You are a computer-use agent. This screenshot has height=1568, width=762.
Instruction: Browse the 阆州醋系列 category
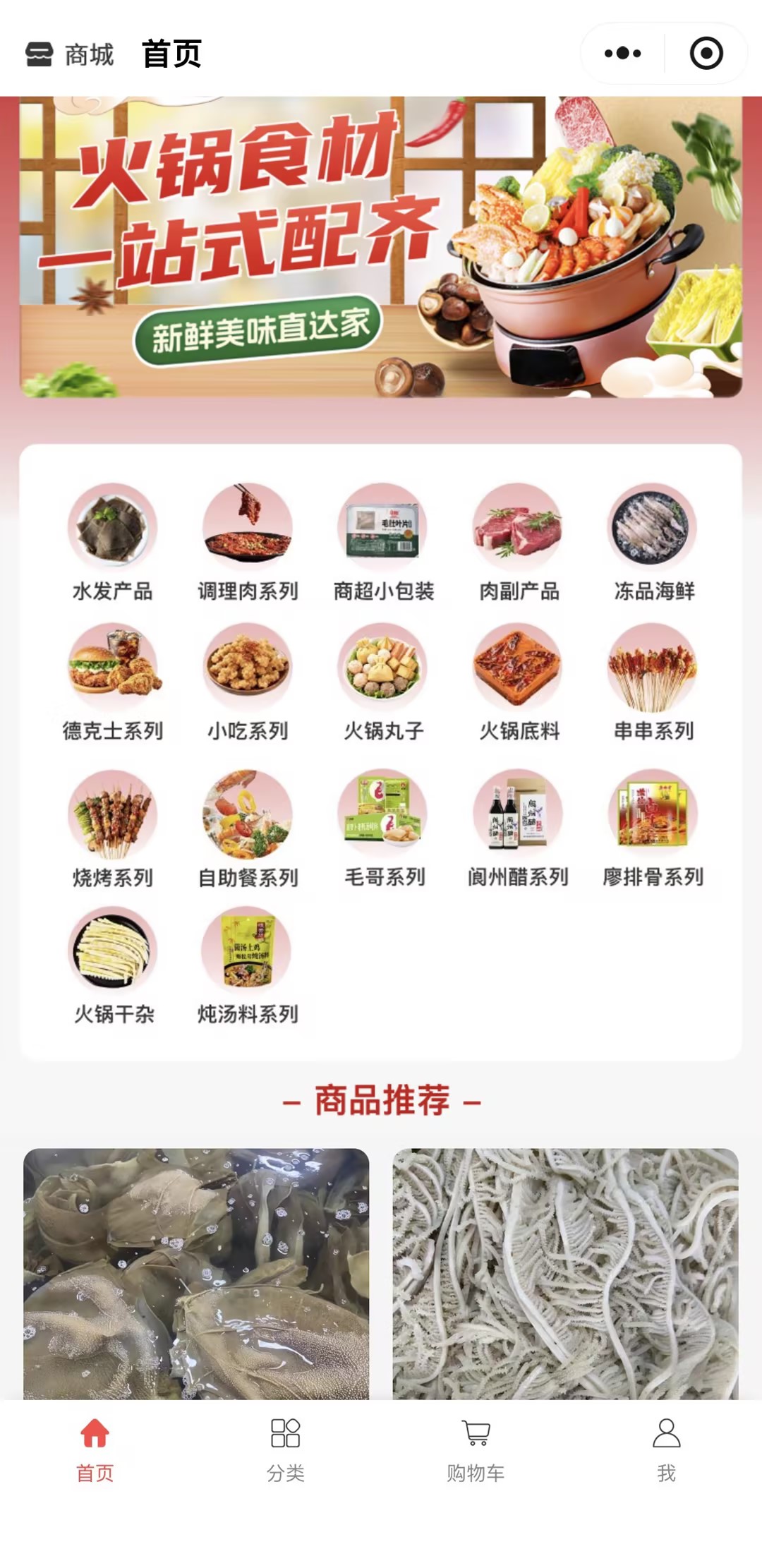click(519, 827)
